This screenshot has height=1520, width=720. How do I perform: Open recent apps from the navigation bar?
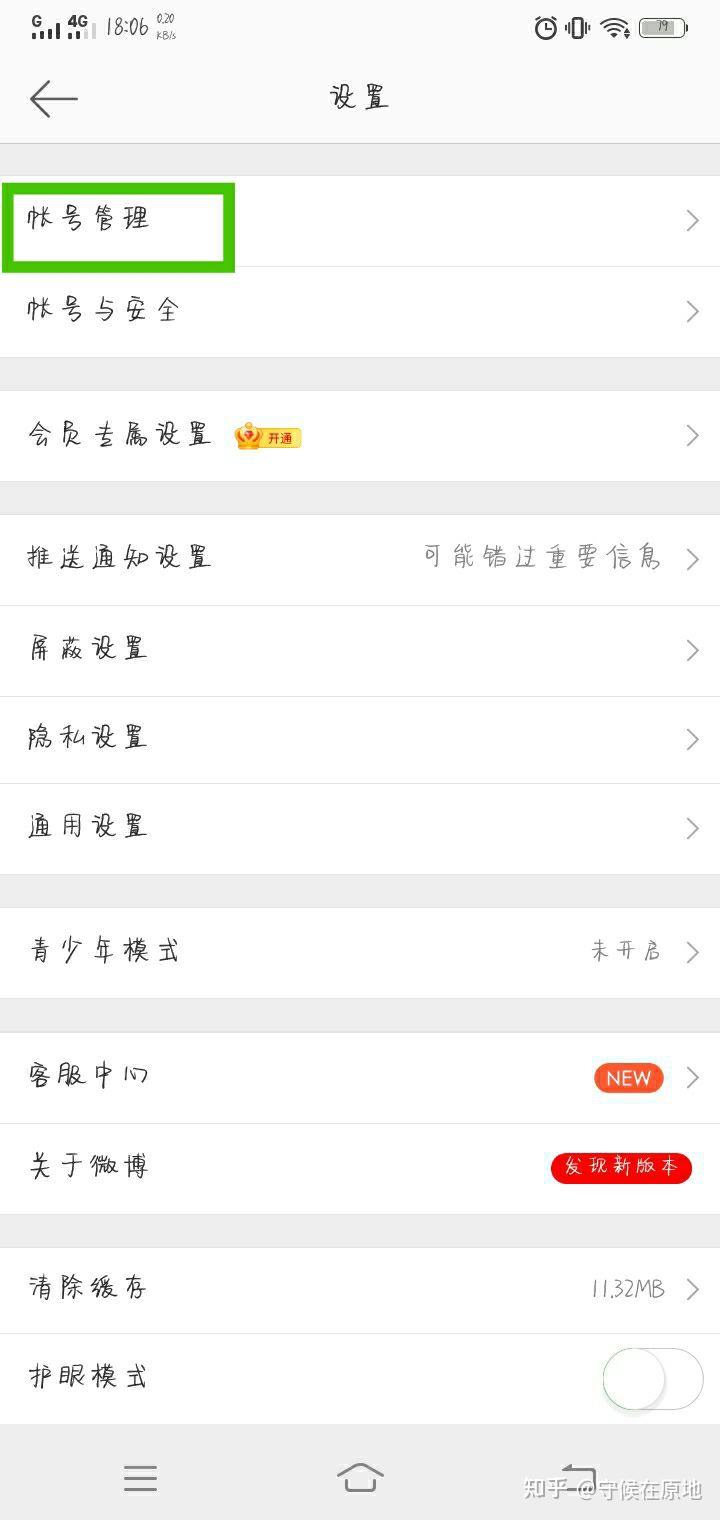click(x=140, y=1478)
